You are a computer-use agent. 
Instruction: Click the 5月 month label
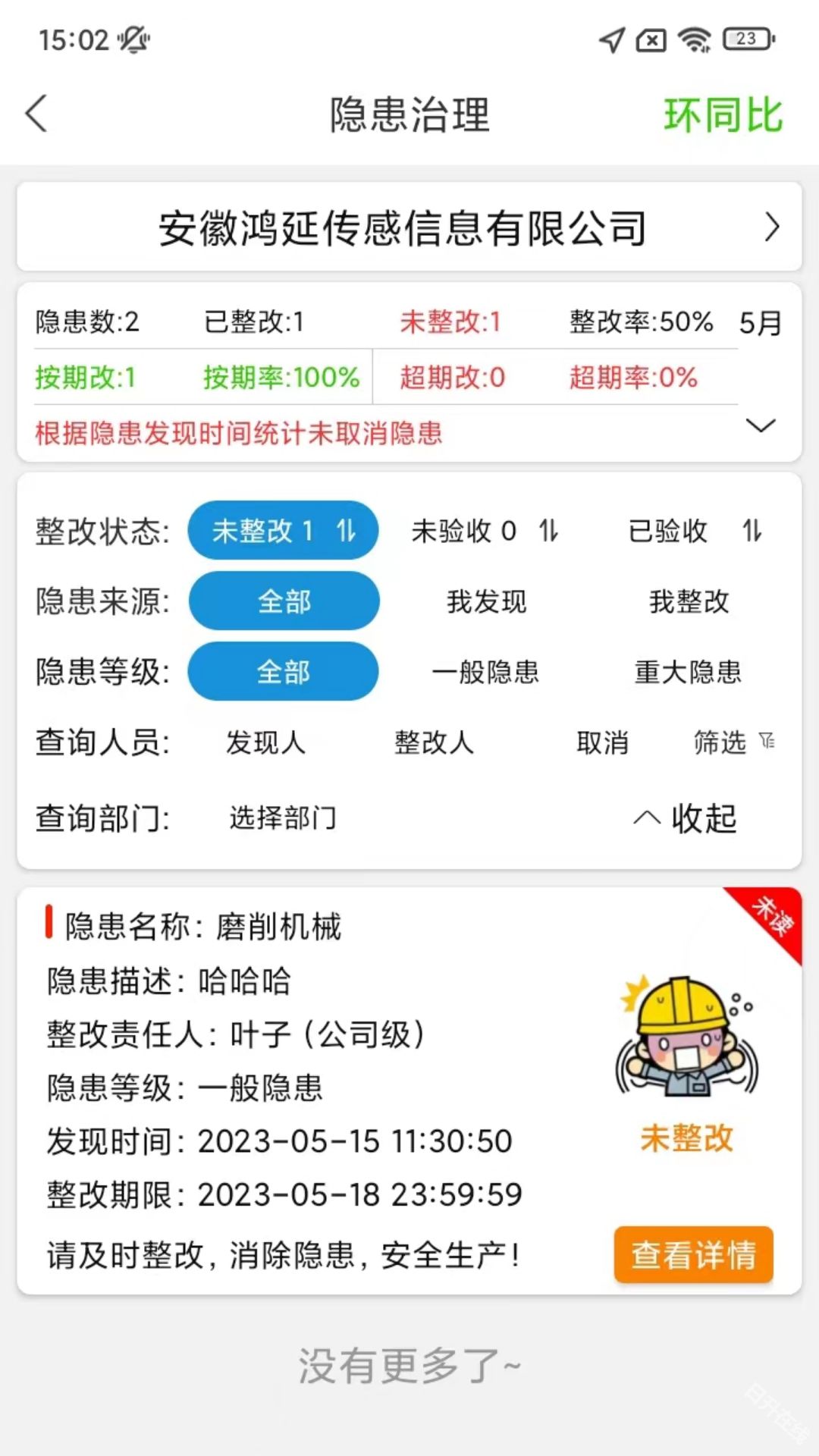coord(761,322)
